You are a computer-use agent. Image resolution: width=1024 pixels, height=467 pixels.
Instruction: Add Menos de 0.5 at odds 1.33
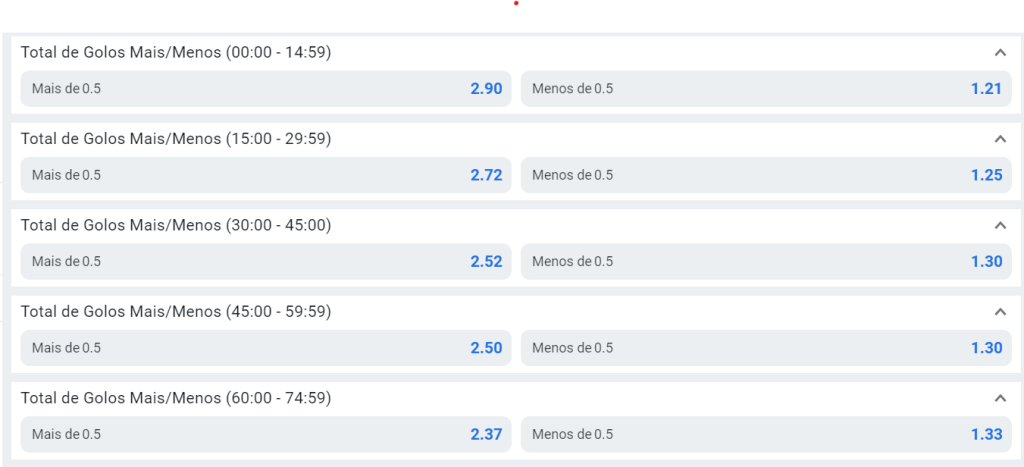(x=766, y=434)
